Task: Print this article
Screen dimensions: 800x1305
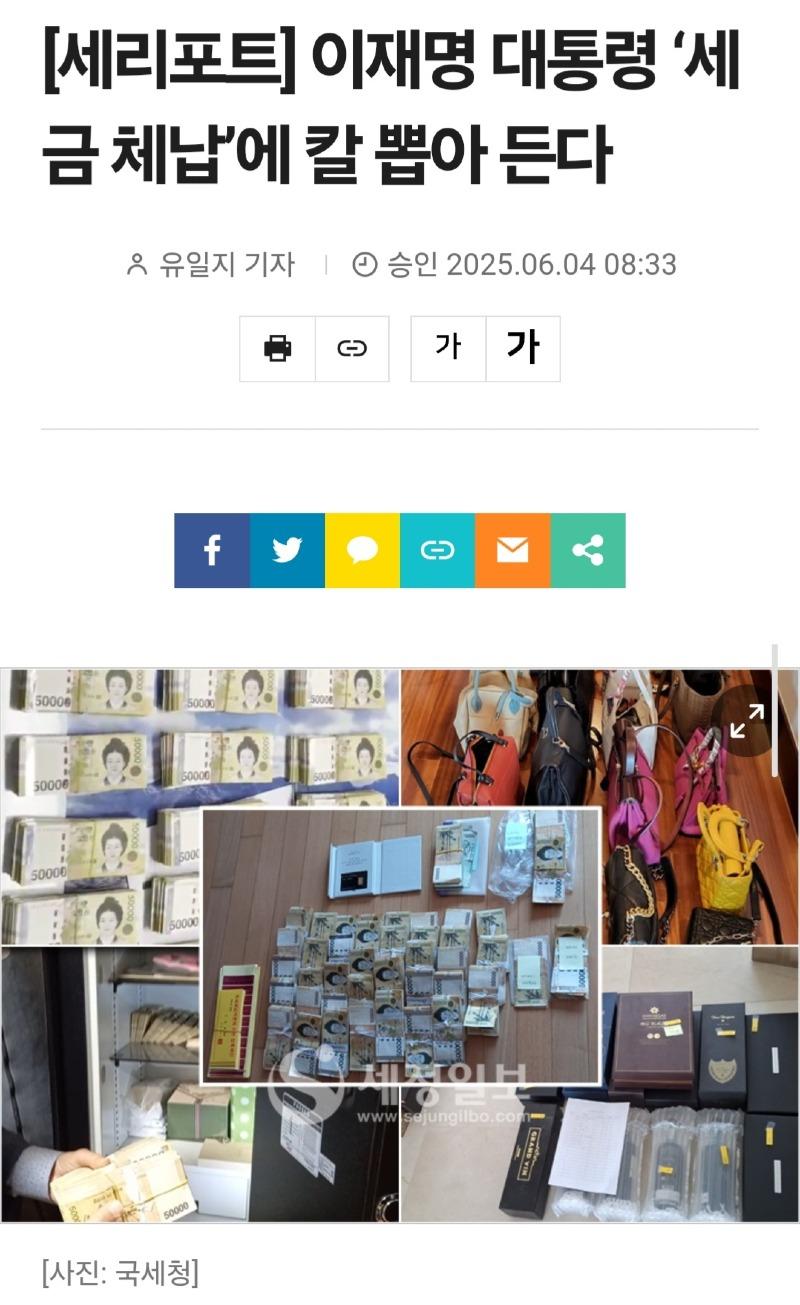Action: 277,349
